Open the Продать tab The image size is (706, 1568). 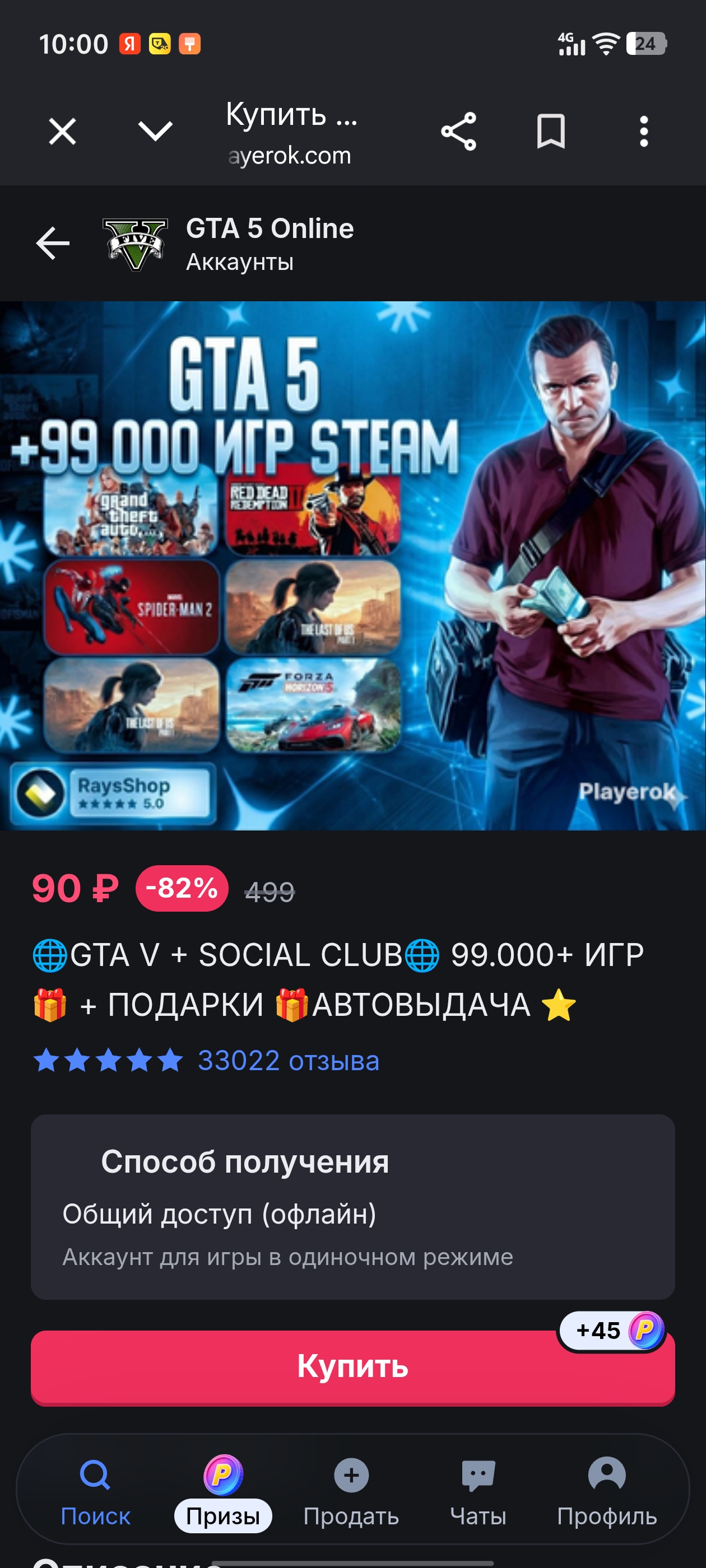coord(351,1492)
